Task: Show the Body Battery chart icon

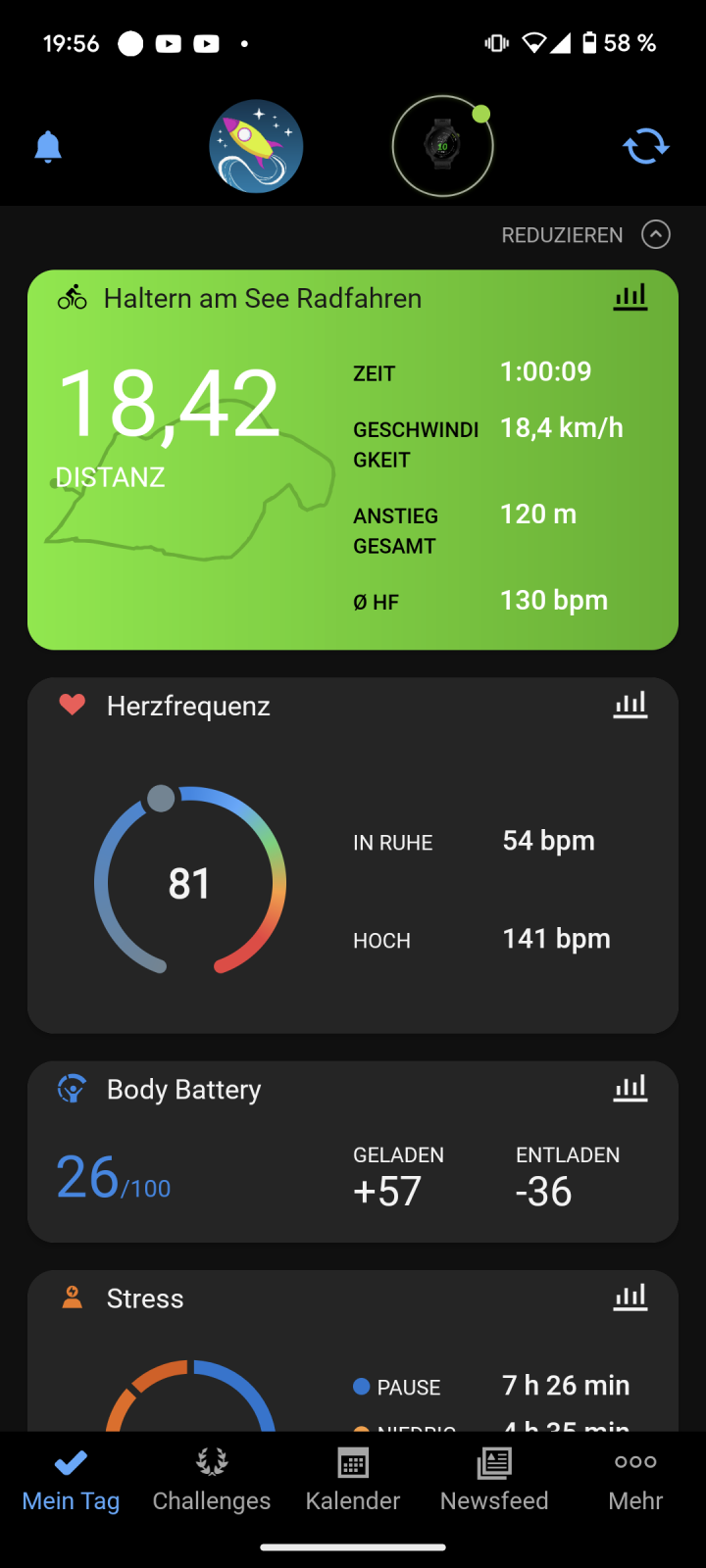Action: tap(630, 1088)
